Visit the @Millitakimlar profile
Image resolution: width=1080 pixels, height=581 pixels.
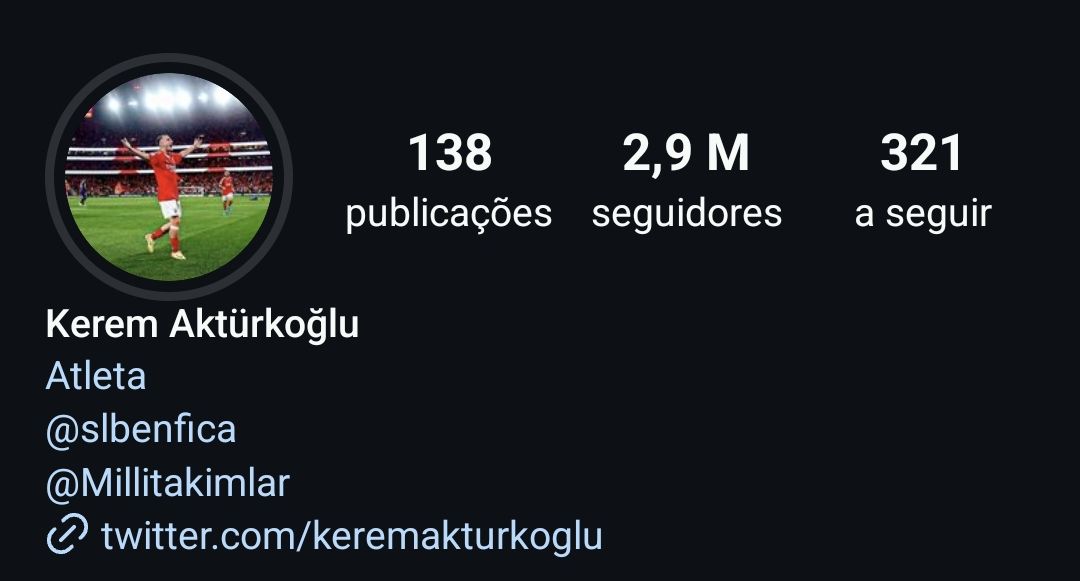coord(167,483)
